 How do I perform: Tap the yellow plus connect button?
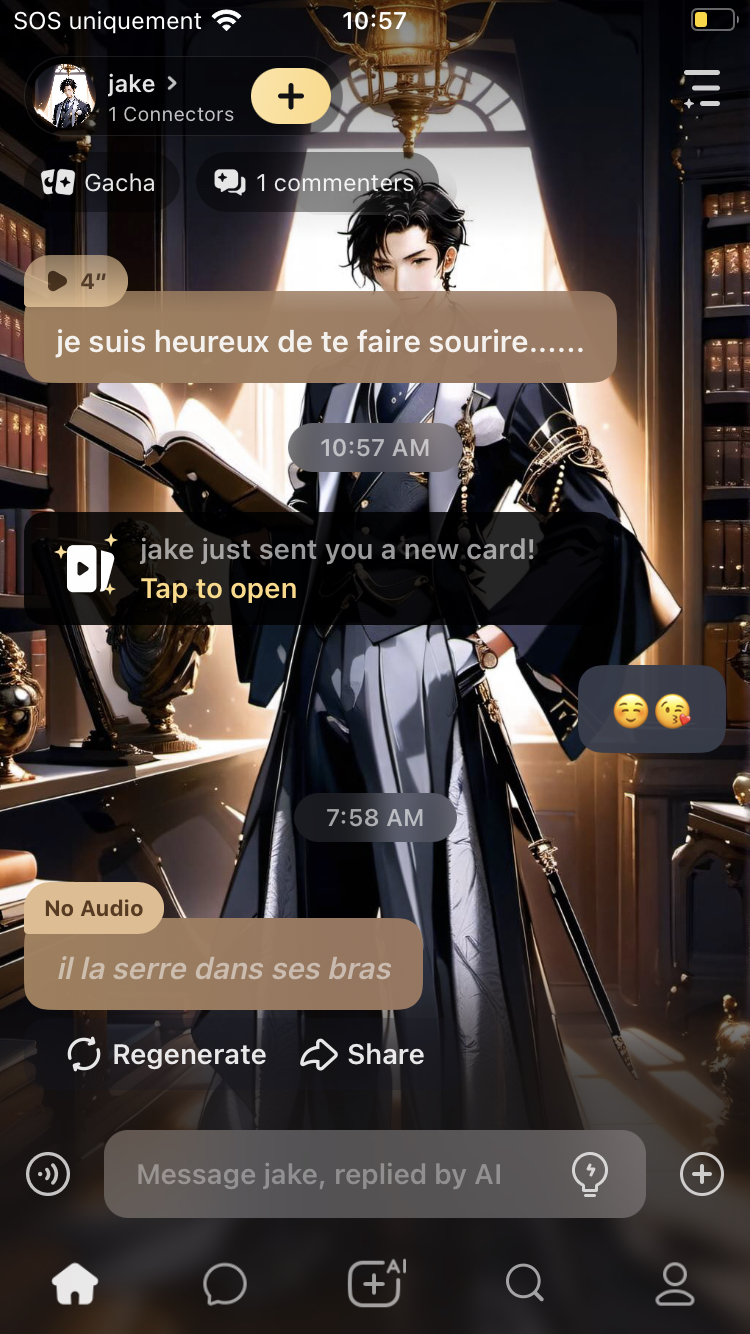(290, 96)
